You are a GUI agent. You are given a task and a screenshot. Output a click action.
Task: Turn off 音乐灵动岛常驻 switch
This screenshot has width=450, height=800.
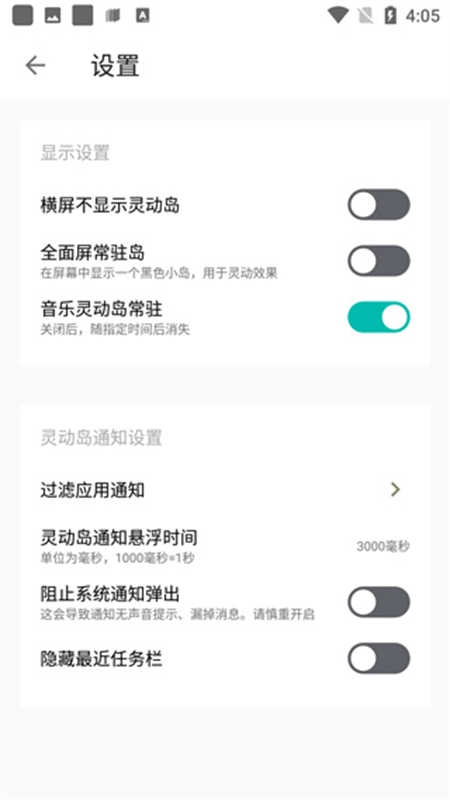point(379,317)
